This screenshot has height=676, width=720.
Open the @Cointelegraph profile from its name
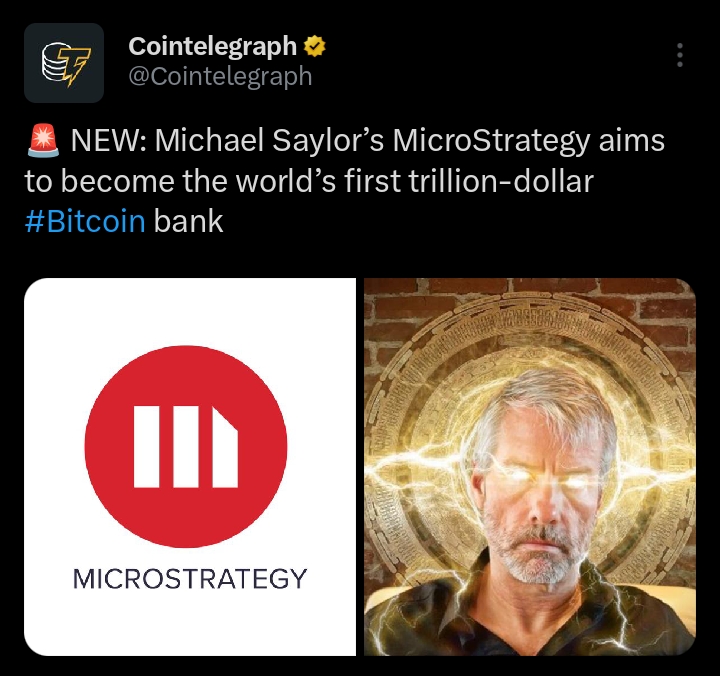click(x=213, y=46)
